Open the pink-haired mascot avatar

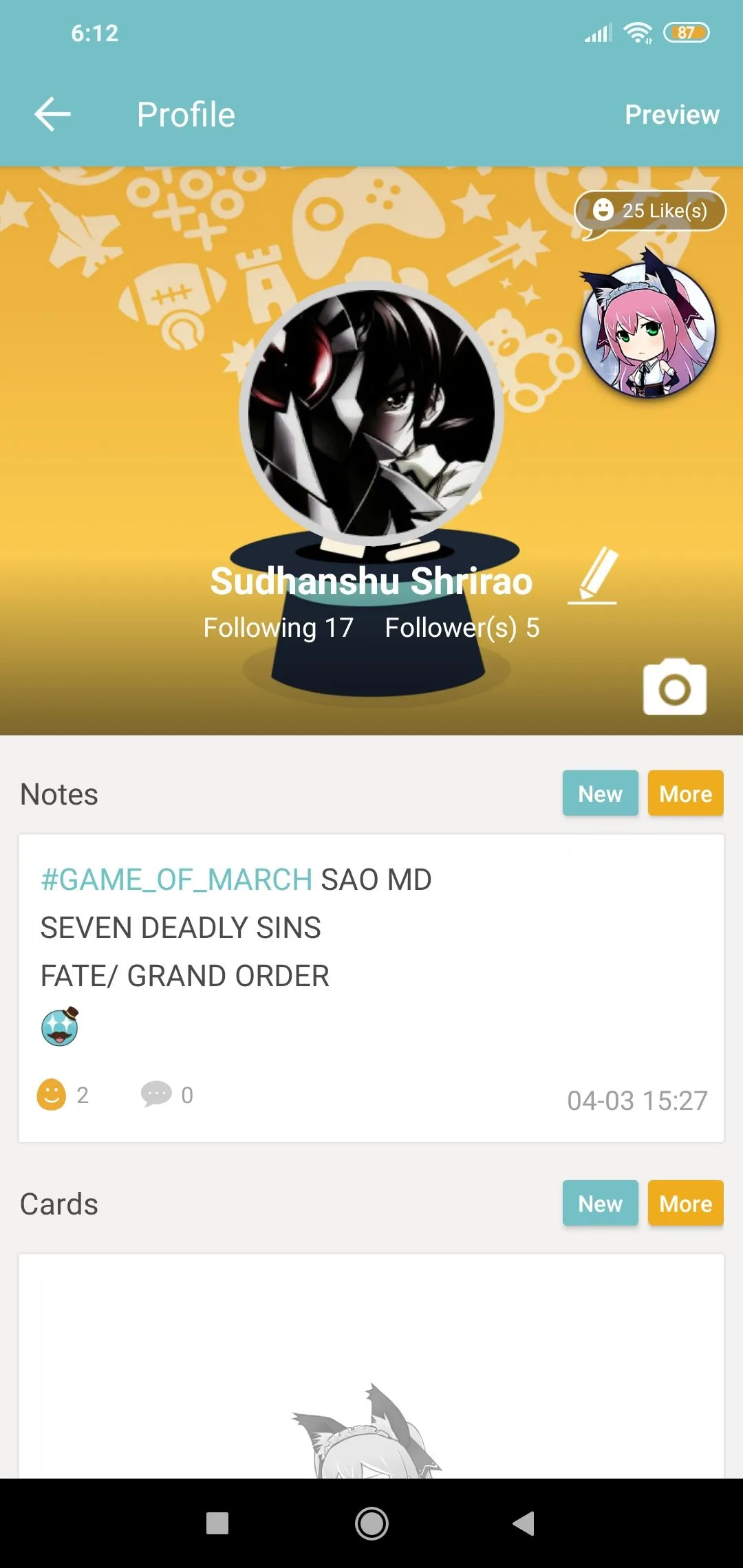(x=648, y=330)
